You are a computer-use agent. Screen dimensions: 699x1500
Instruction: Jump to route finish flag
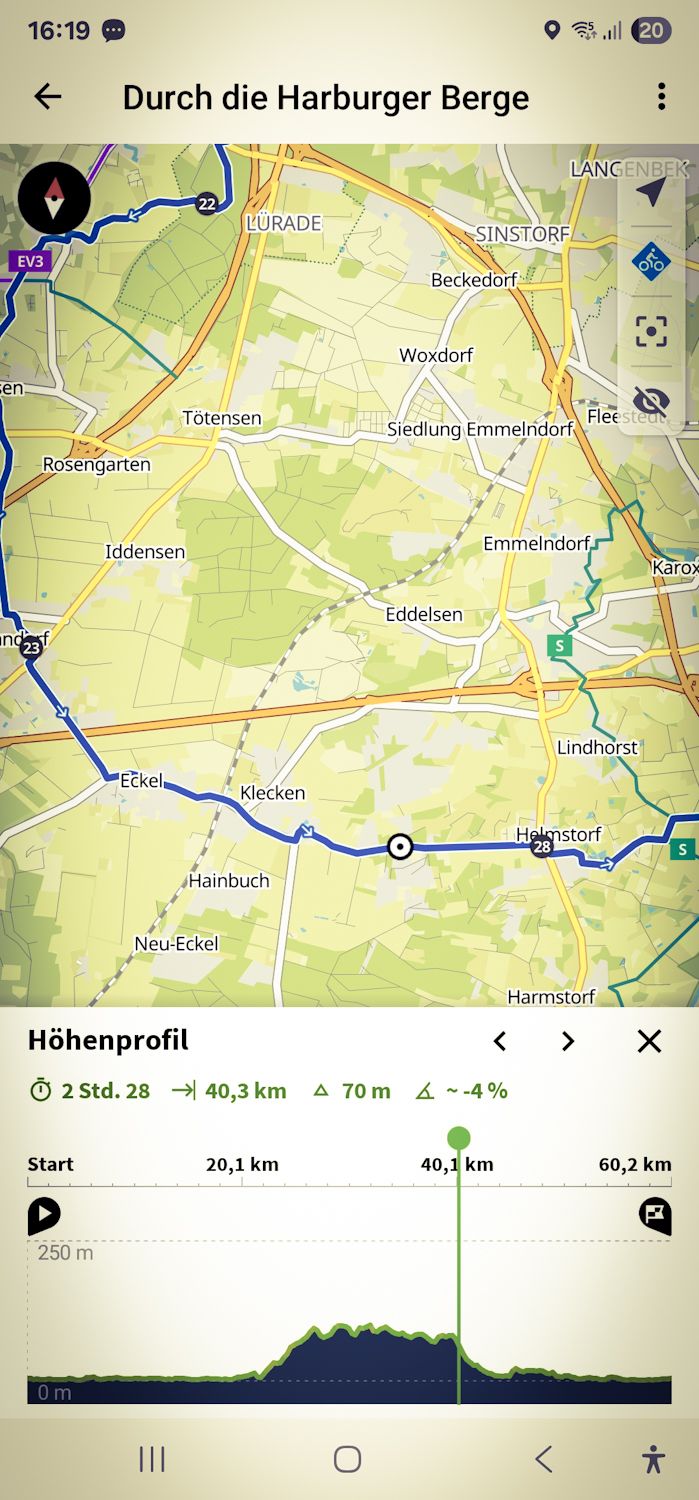(654, 1215)
